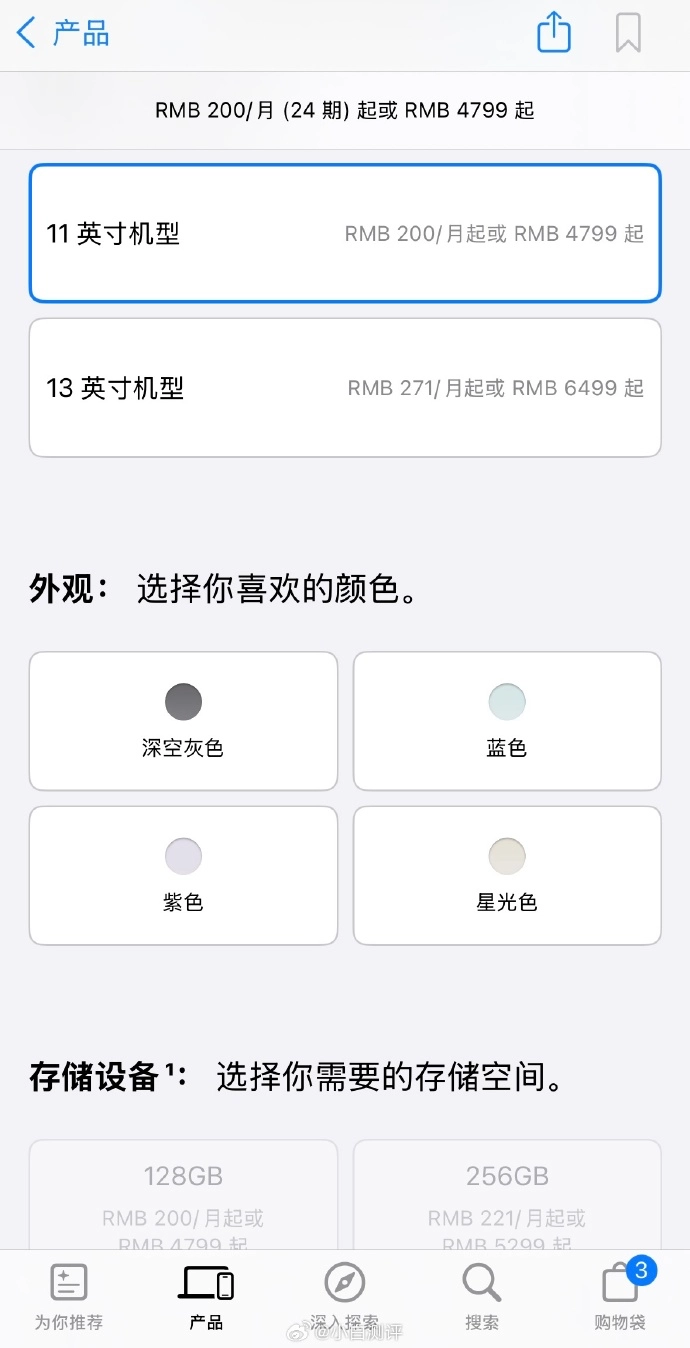690x1348 pixels.
Task: View the 购物袋 tab
Action: coord(620,1296)
